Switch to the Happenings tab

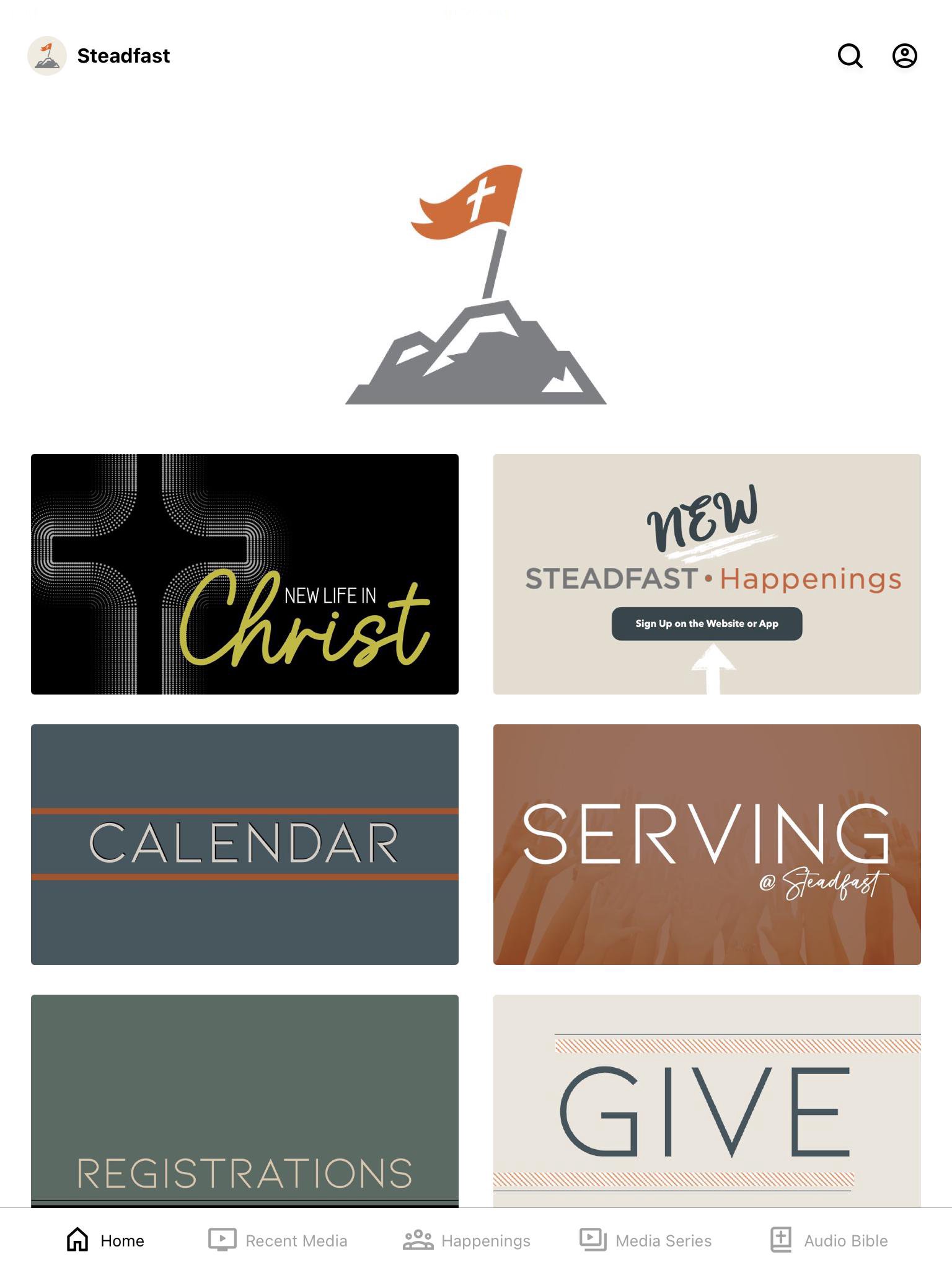click(467, 1240)
